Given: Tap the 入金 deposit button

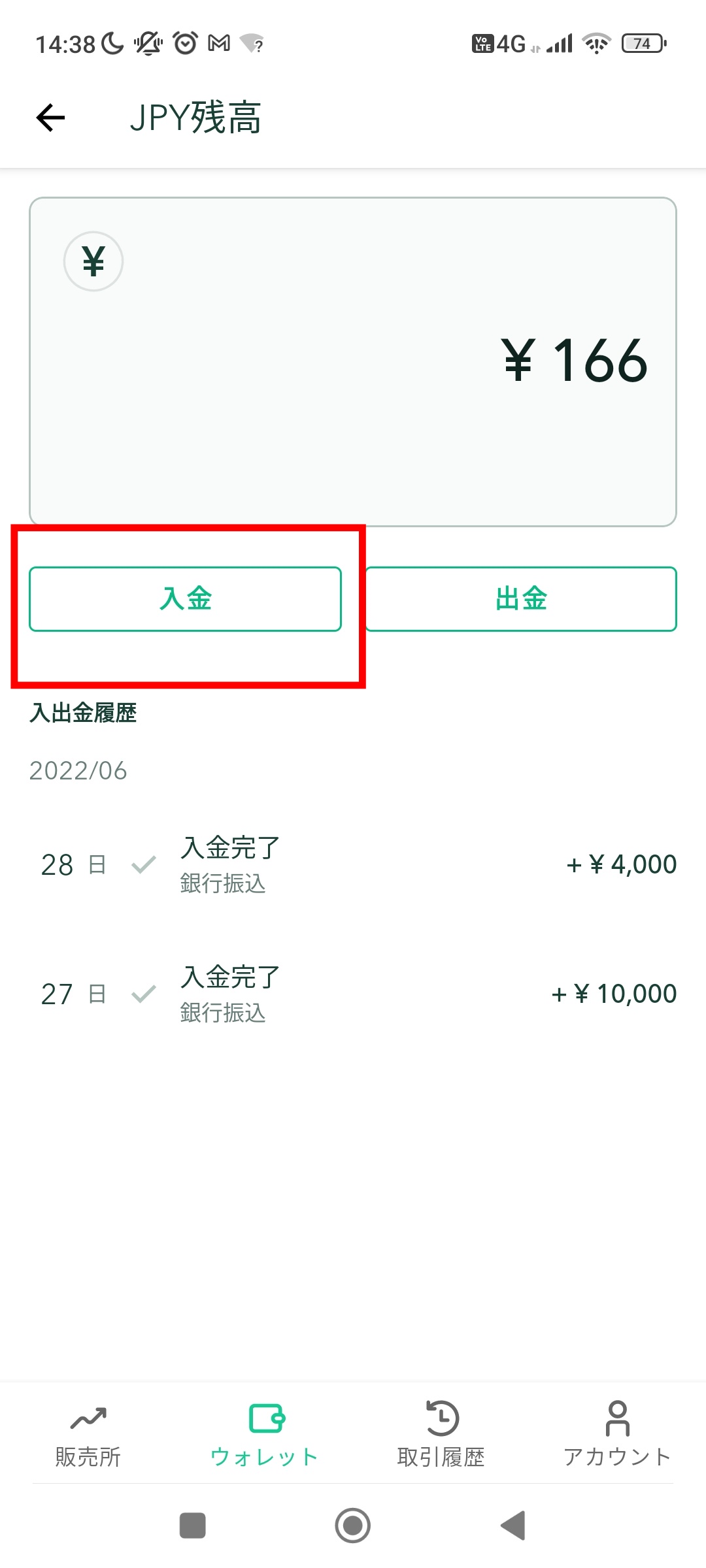Looking at the screenshot, I should pyautogui.click(x=185, y=598).
